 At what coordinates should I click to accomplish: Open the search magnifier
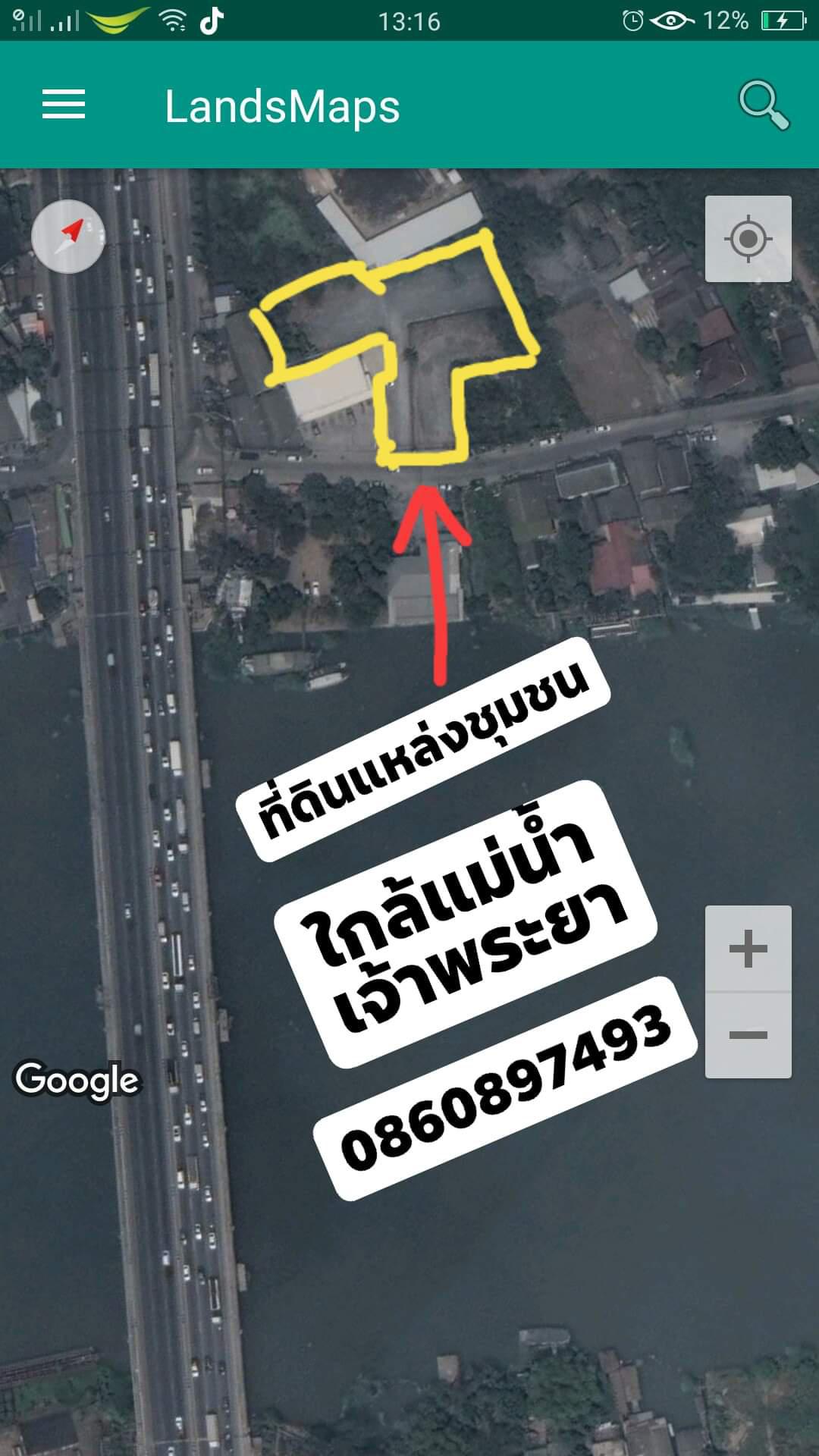[x=764, y=105]
